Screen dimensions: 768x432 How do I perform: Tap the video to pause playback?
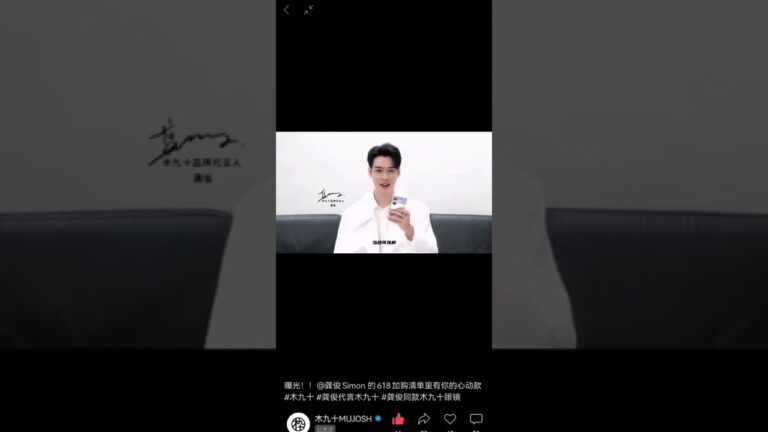coord(383,192)
